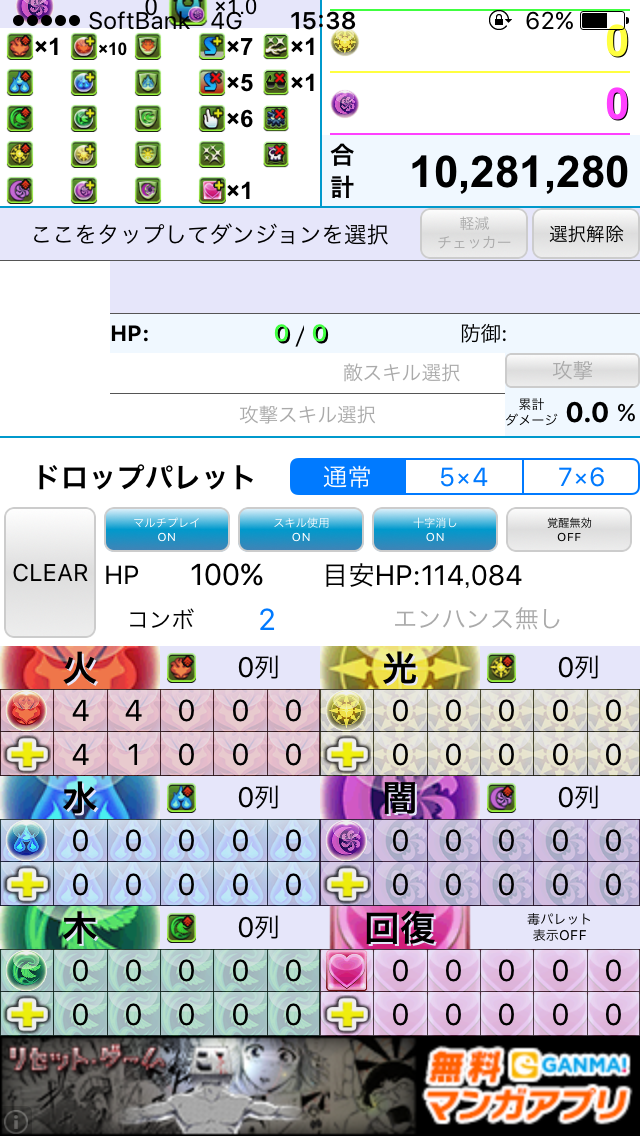The width and height of the screenshot is (640, 1136).
Task: Toggle 覚醒無効 OFF button
Action: coord(569,530)
